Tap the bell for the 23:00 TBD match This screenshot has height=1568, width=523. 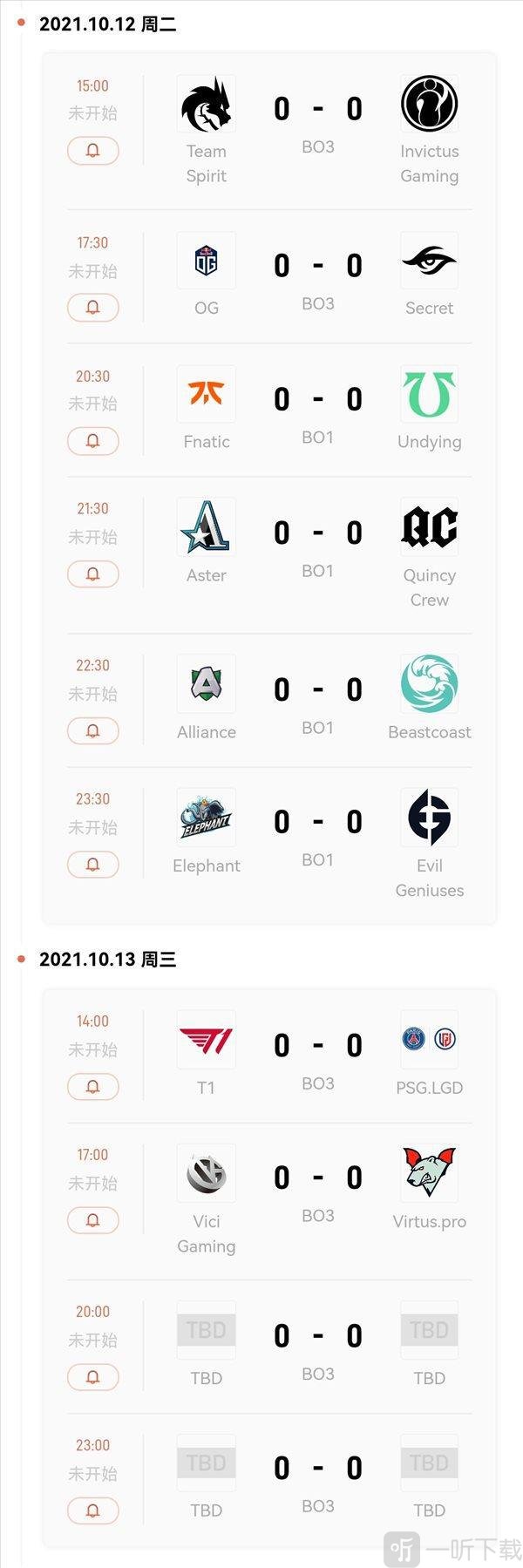click(93, 1510)
